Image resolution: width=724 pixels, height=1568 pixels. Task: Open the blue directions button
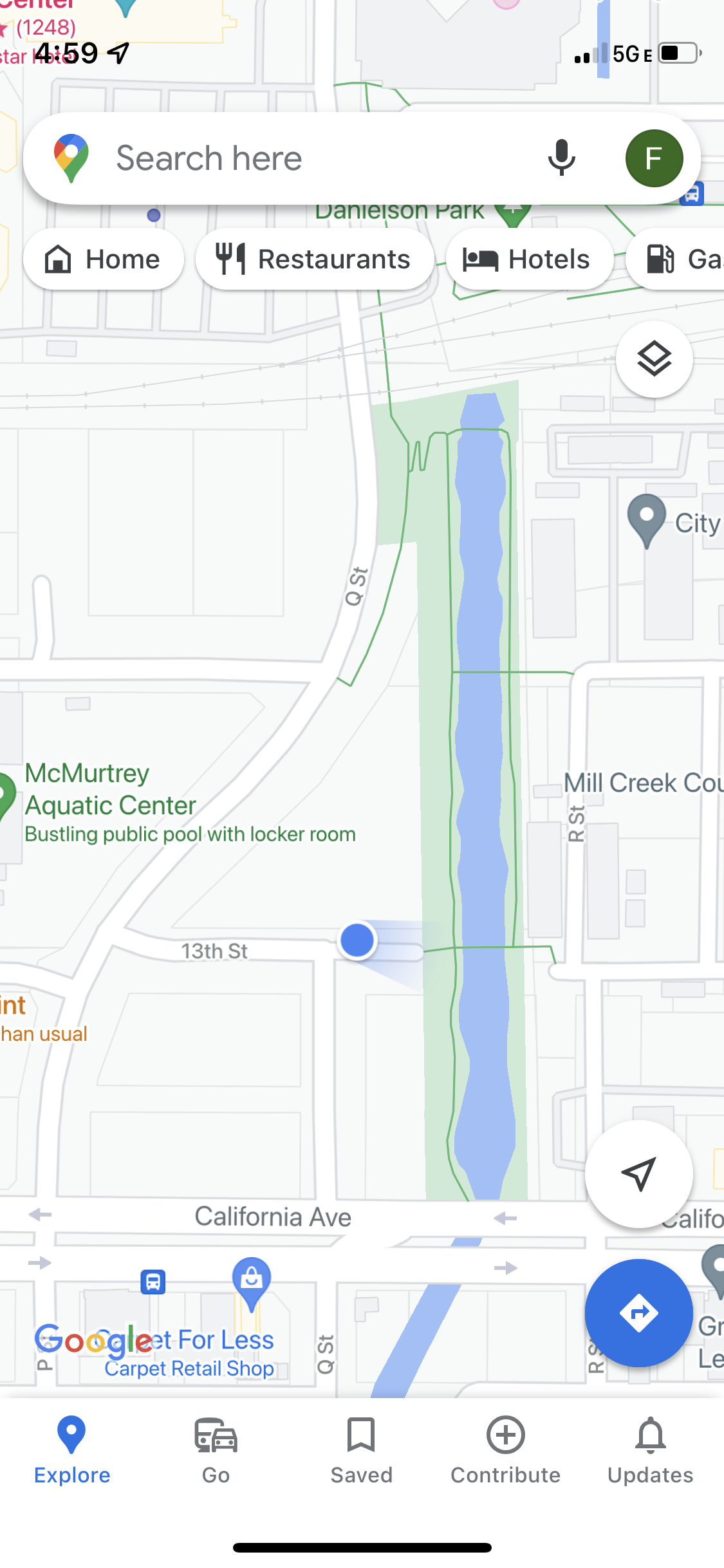tap(638, 1312)
